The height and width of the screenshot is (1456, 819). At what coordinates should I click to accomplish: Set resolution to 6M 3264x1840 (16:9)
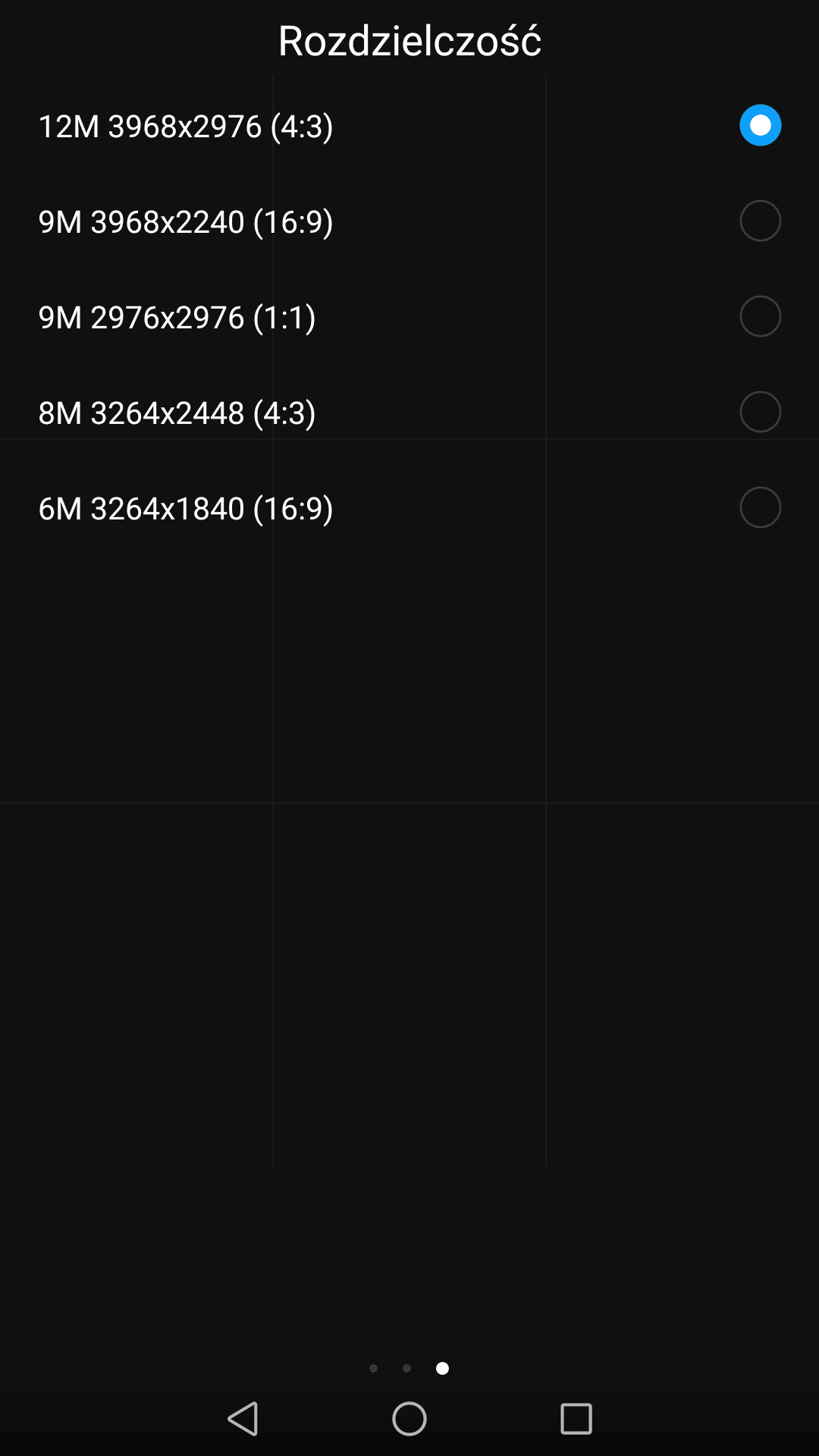(x=409, y=508)
